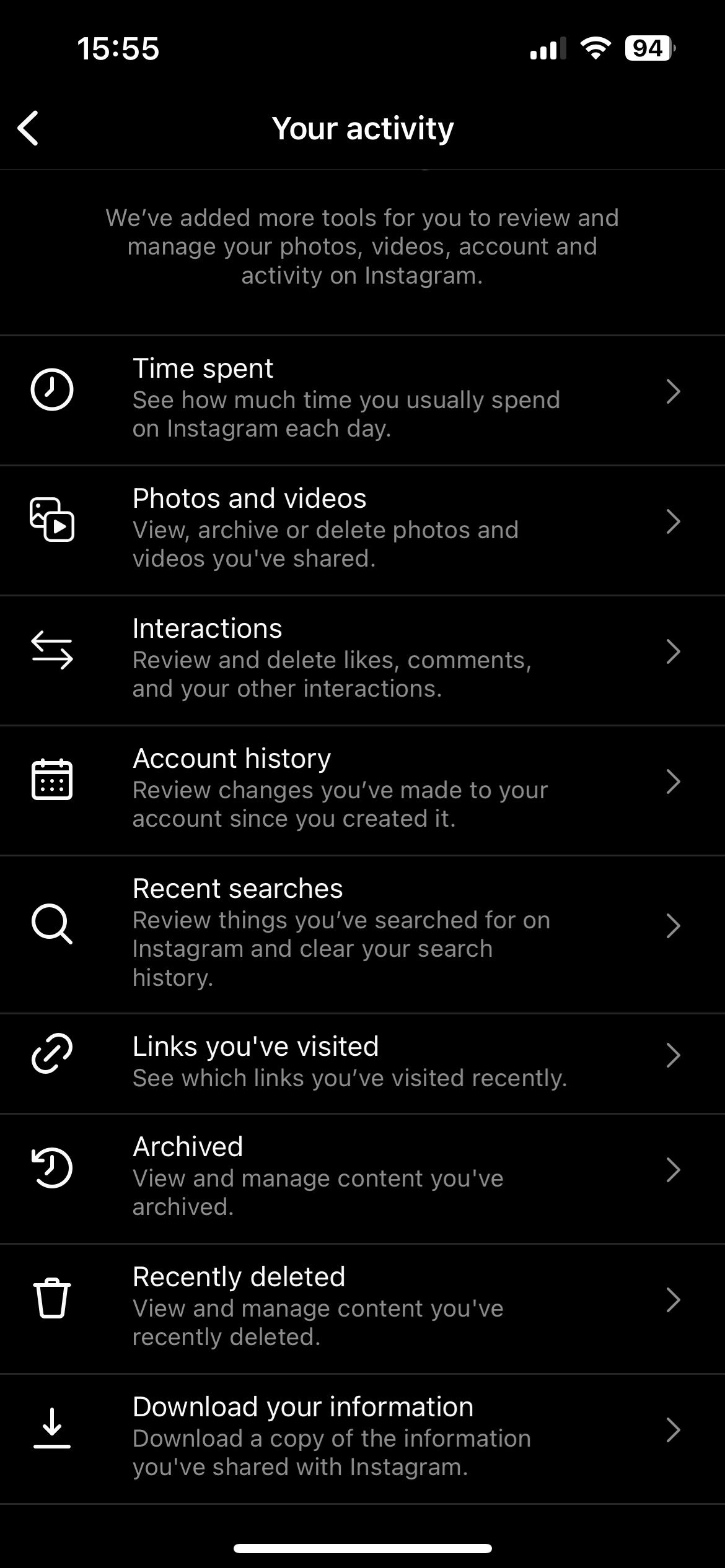Tap the back chevron to leave Your activity
The width and height of the screenshot is (725, 1568).
click(27, 128)
